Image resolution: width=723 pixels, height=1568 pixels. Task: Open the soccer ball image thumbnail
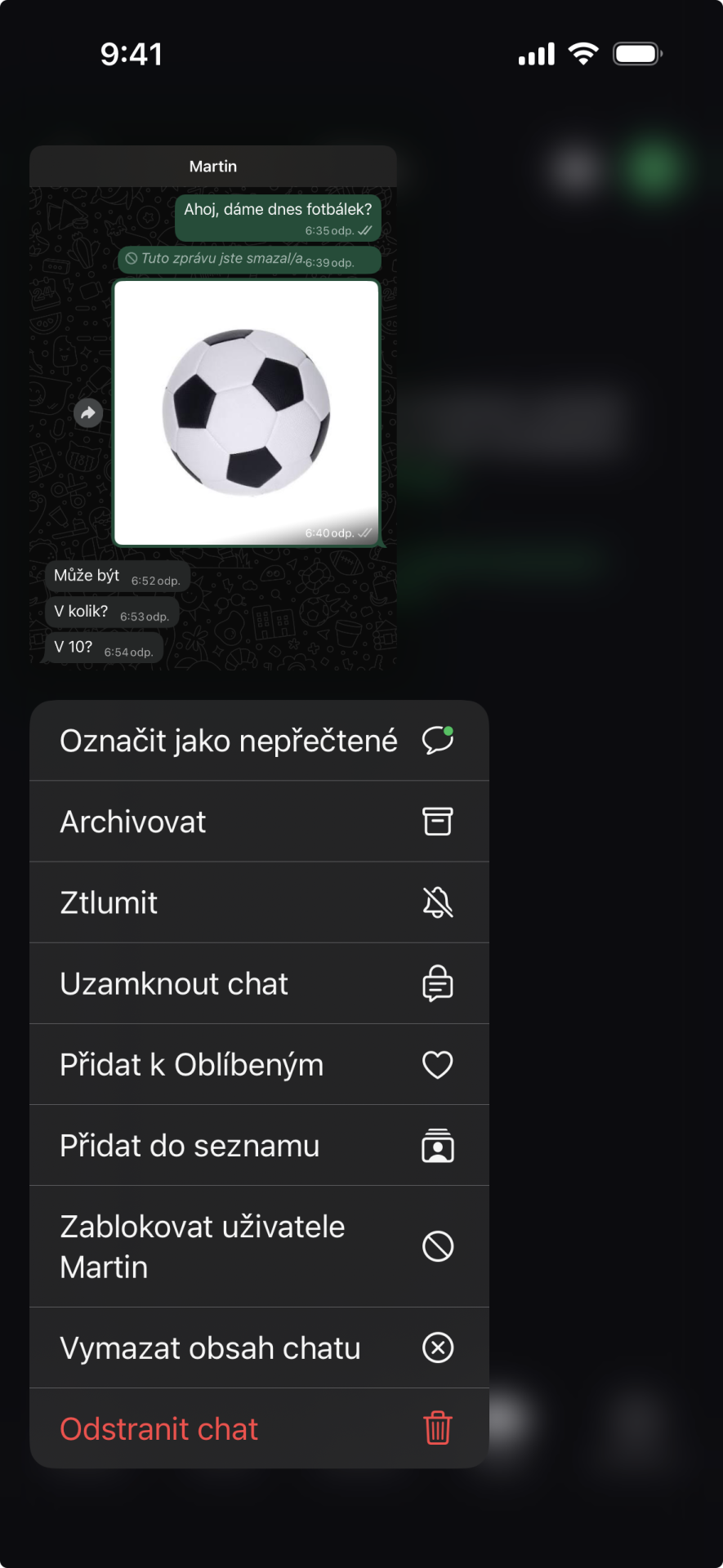(x=246, y=412)
